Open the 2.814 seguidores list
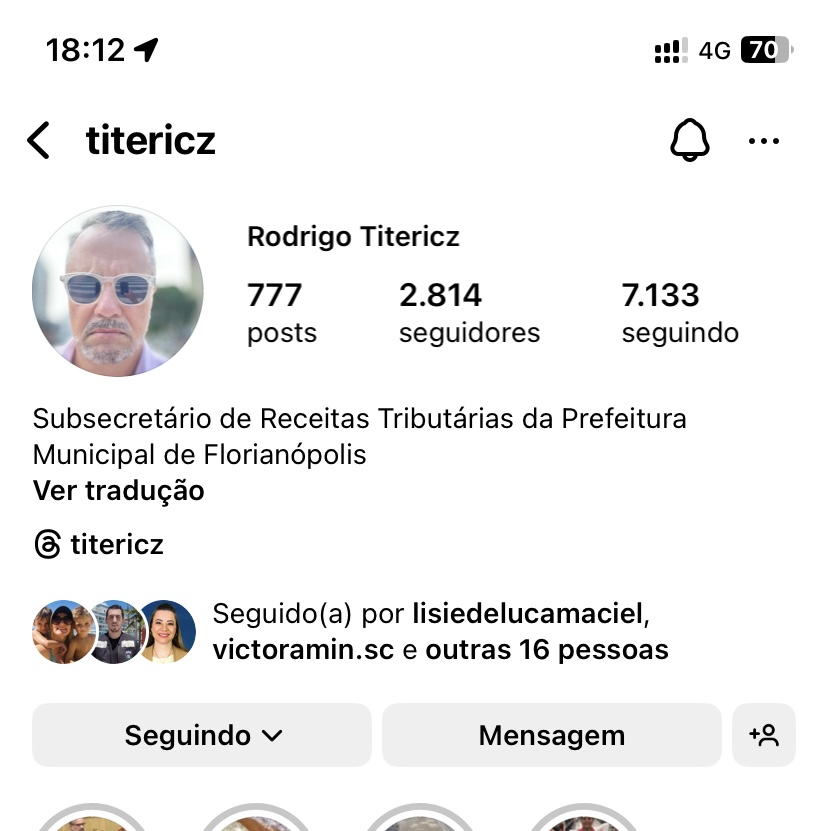Viewport: 828px width, 831px height. (469, 313)
